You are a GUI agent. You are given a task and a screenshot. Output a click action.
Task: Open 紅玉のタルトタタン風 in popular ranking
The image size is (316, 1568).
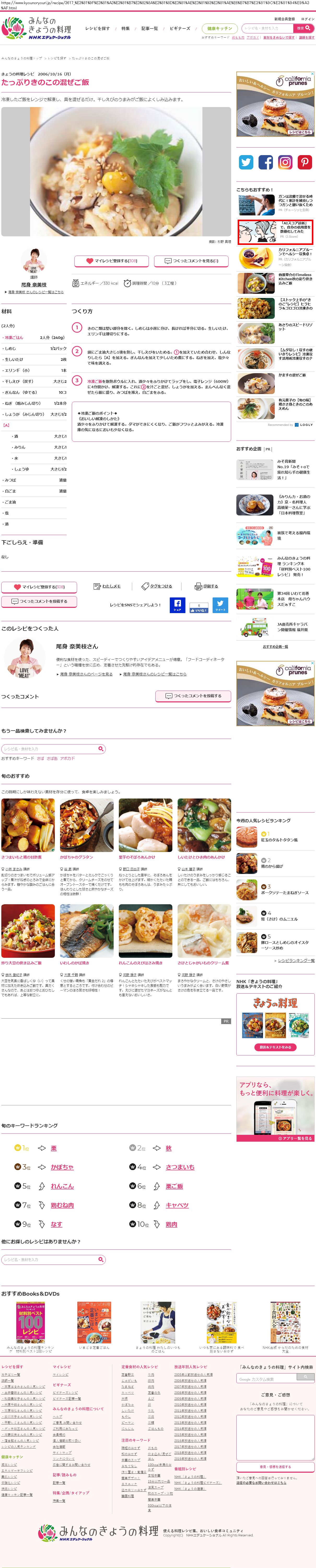tap(279, 839)
